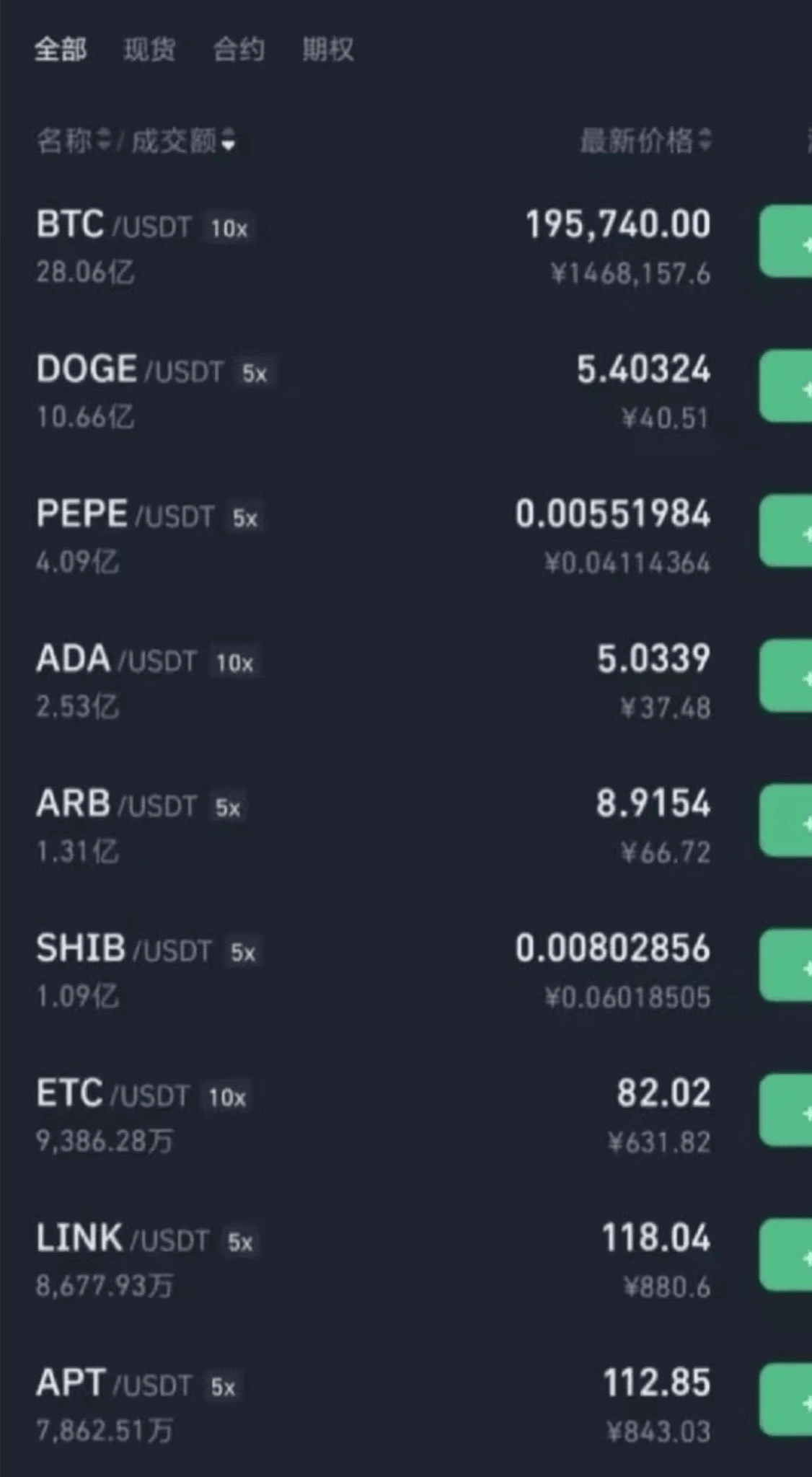Image resolution: width=812 pixels, height=1477 pixels.
Task: Sort by 最新价格 column
Action: pos(646,141)
